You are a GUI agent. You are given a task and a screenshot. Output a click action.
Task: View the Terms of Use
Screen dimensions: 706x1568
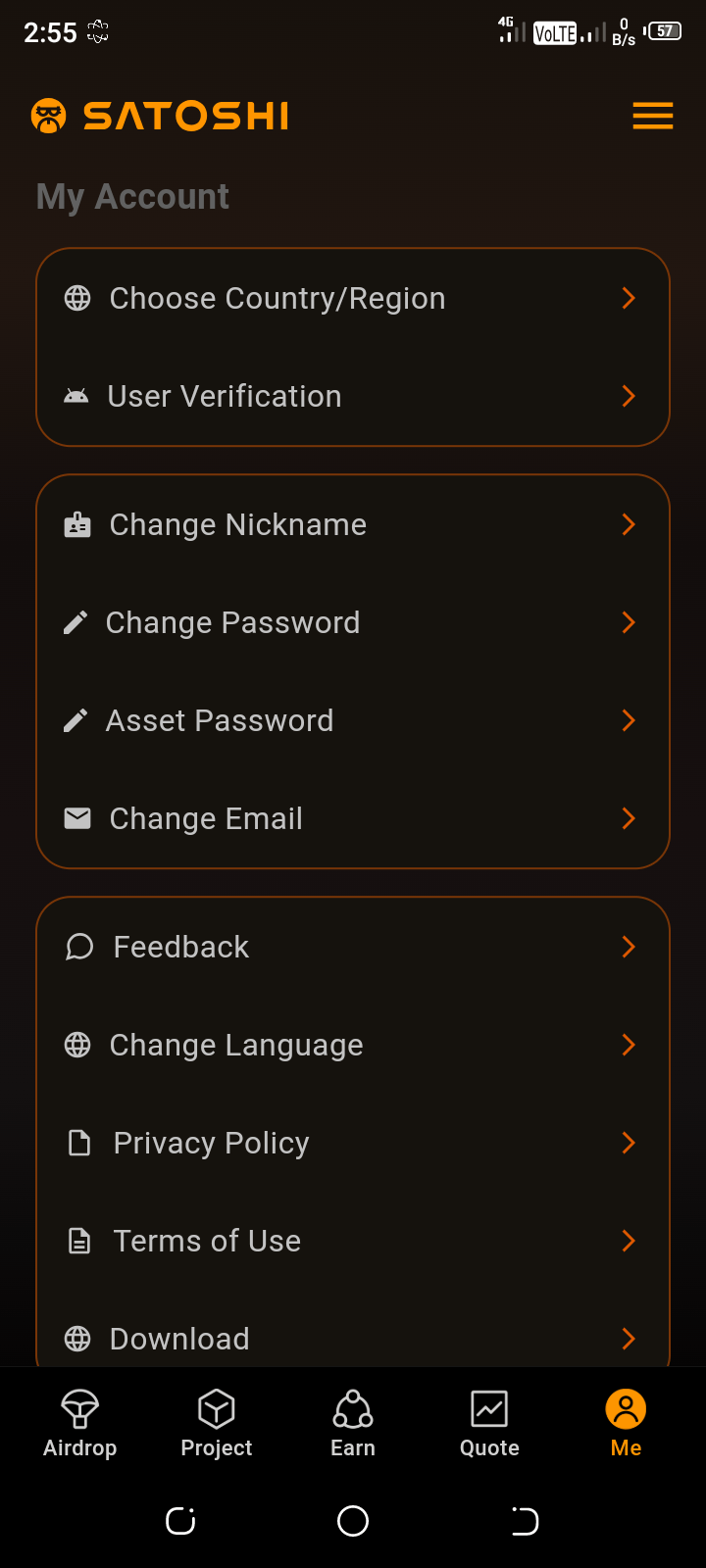(353, 1241)
